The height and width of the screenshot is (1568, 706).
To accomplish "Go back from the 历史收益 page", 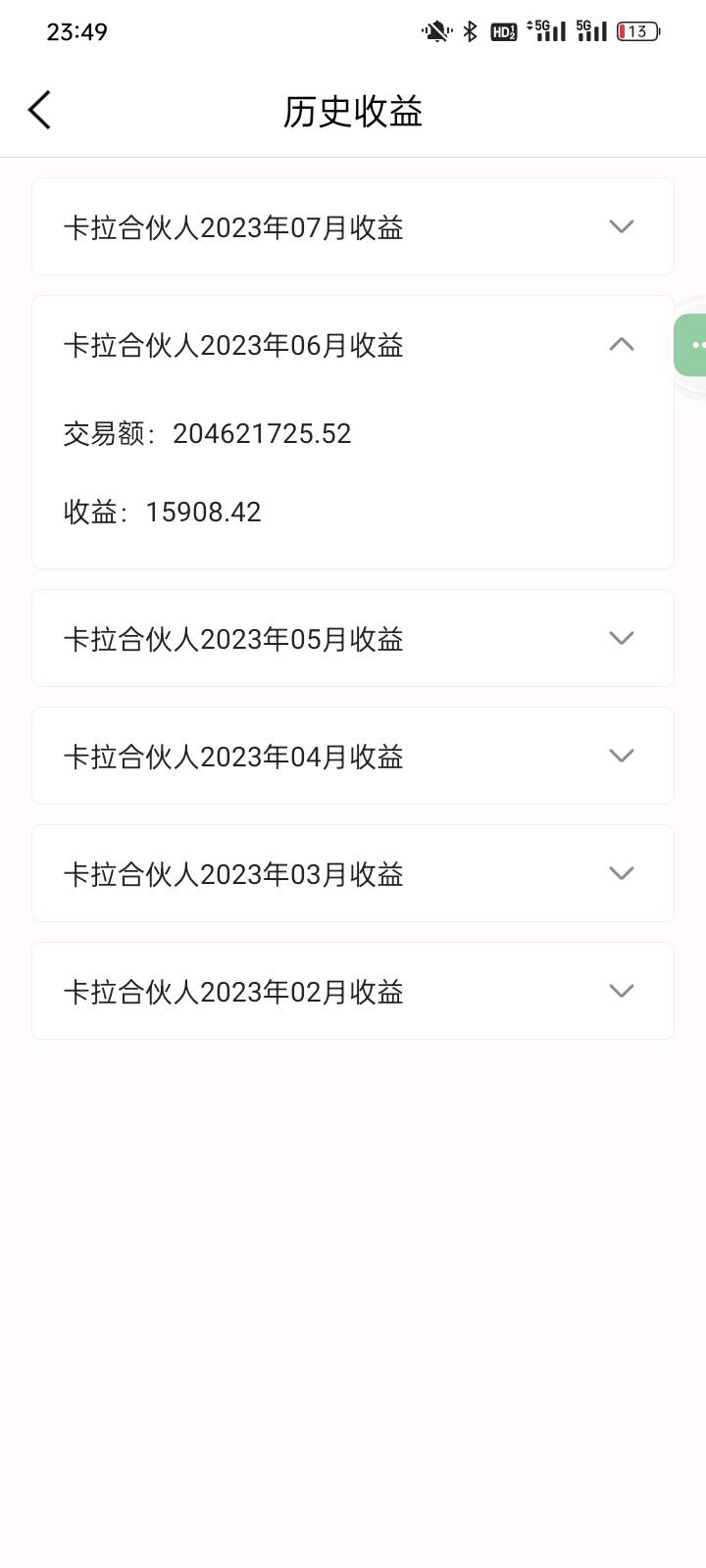I will click(x=39, y=110).
